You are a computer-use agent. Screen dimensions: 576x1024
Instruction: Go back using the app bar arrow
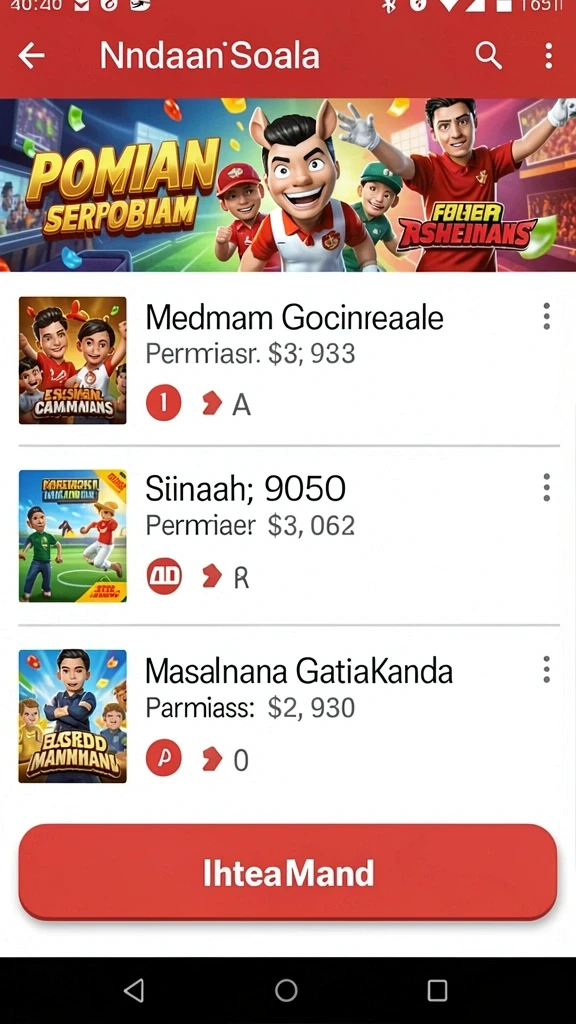pyautogui.click(x=31, y=56)
